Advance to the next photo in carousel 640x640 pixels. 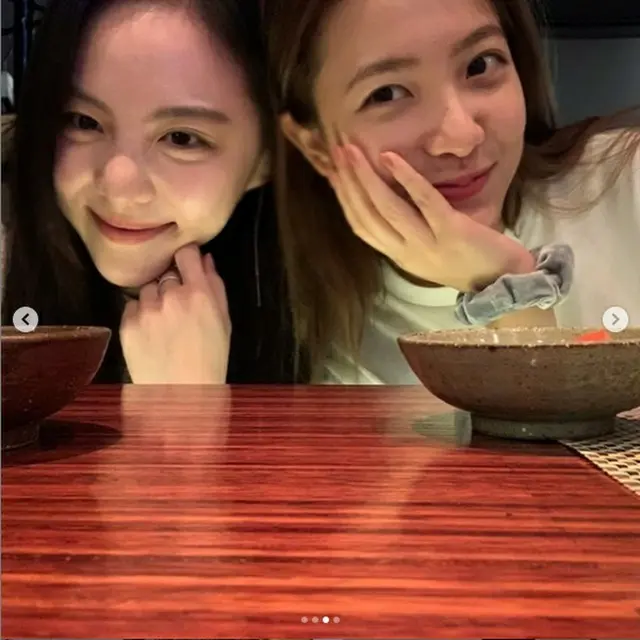[615, 319]
